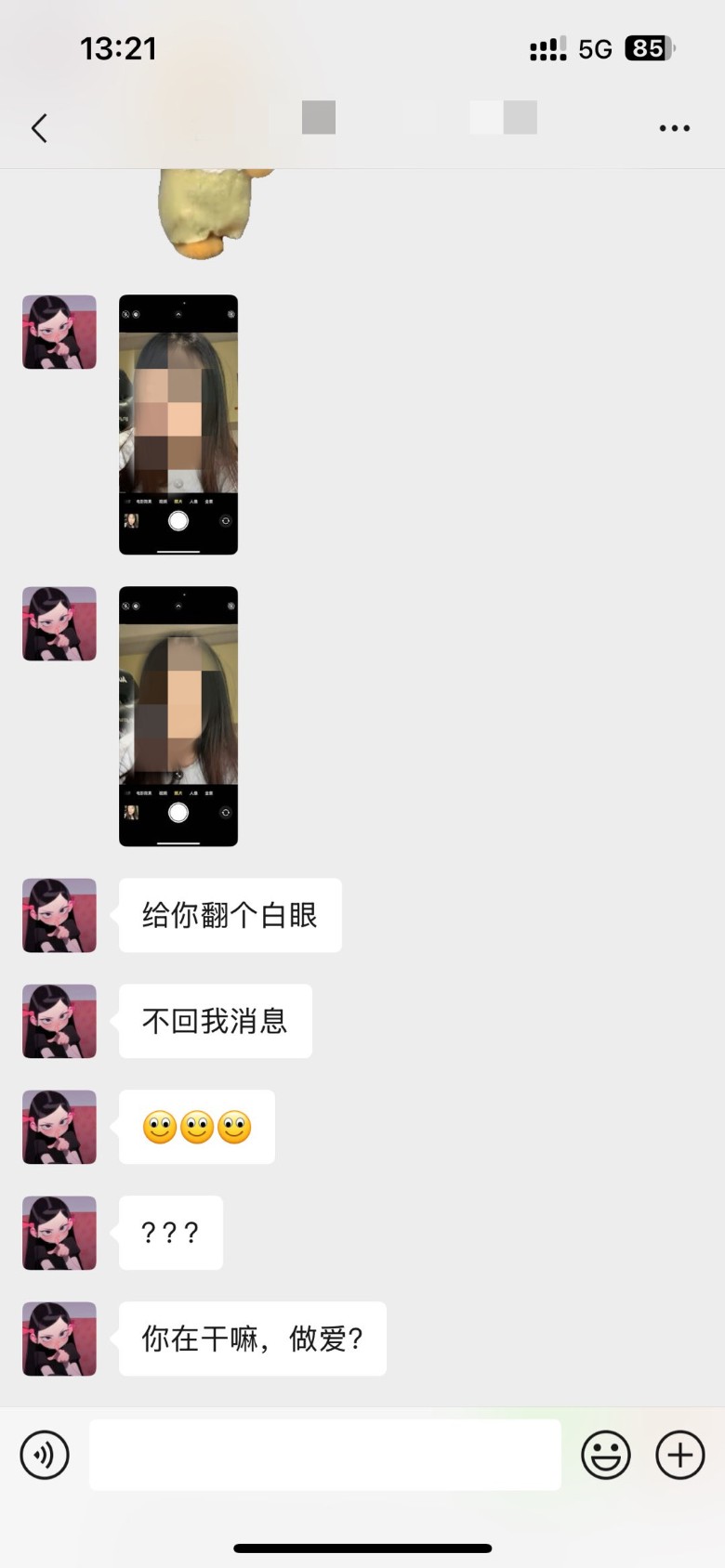725x1568 pixels.
Task: Open sender's avatar next to 给你翻个白眼
Action: coord(59,915)
